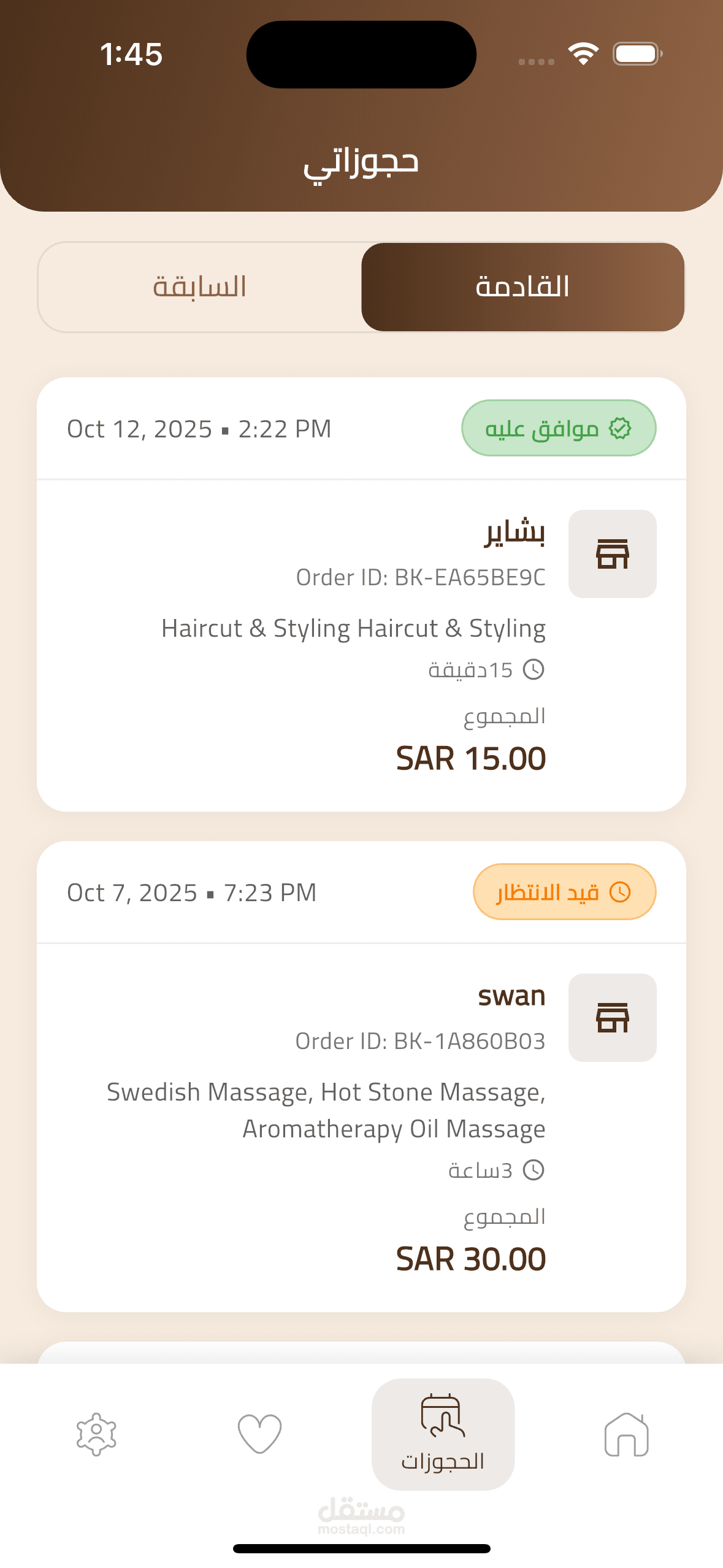Switch to the السابقة (previous) bookings tab
This screenshot has height=1568, width=723.
199,287
